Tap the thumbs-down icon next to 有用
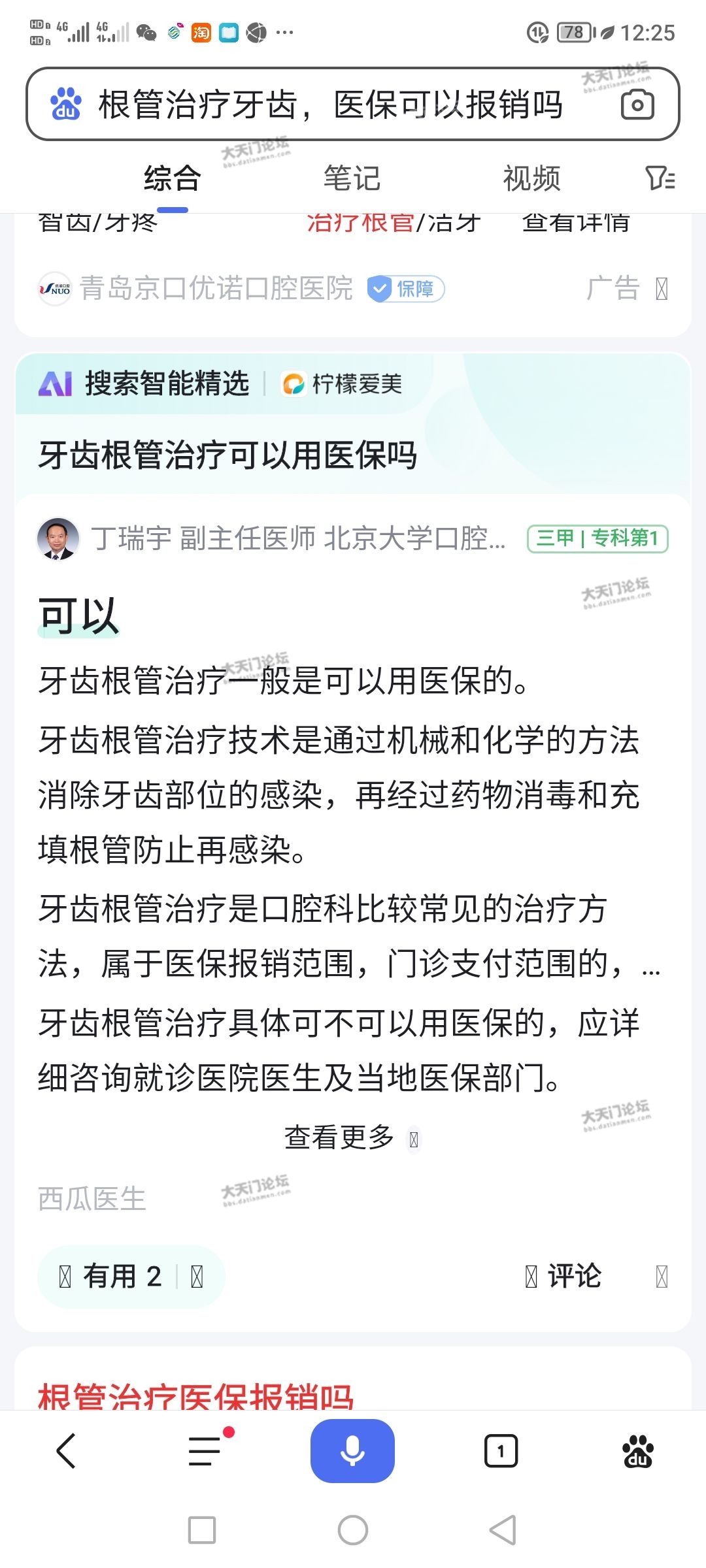Viewport: 706px width, 1568px height. [197, 1276]
